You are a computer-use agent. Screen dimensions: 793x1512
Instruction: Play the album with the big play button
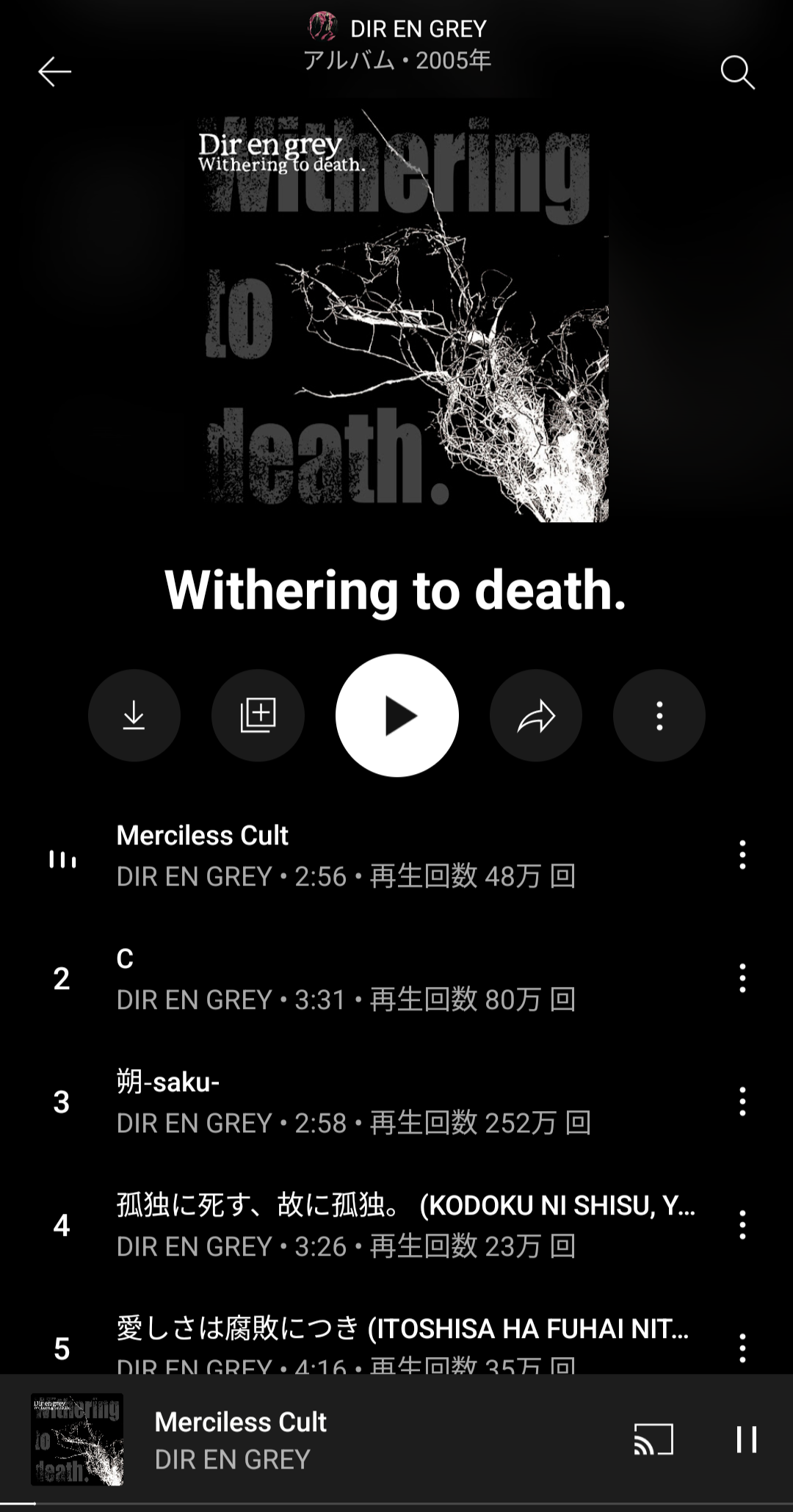click(x=397, y=715)
